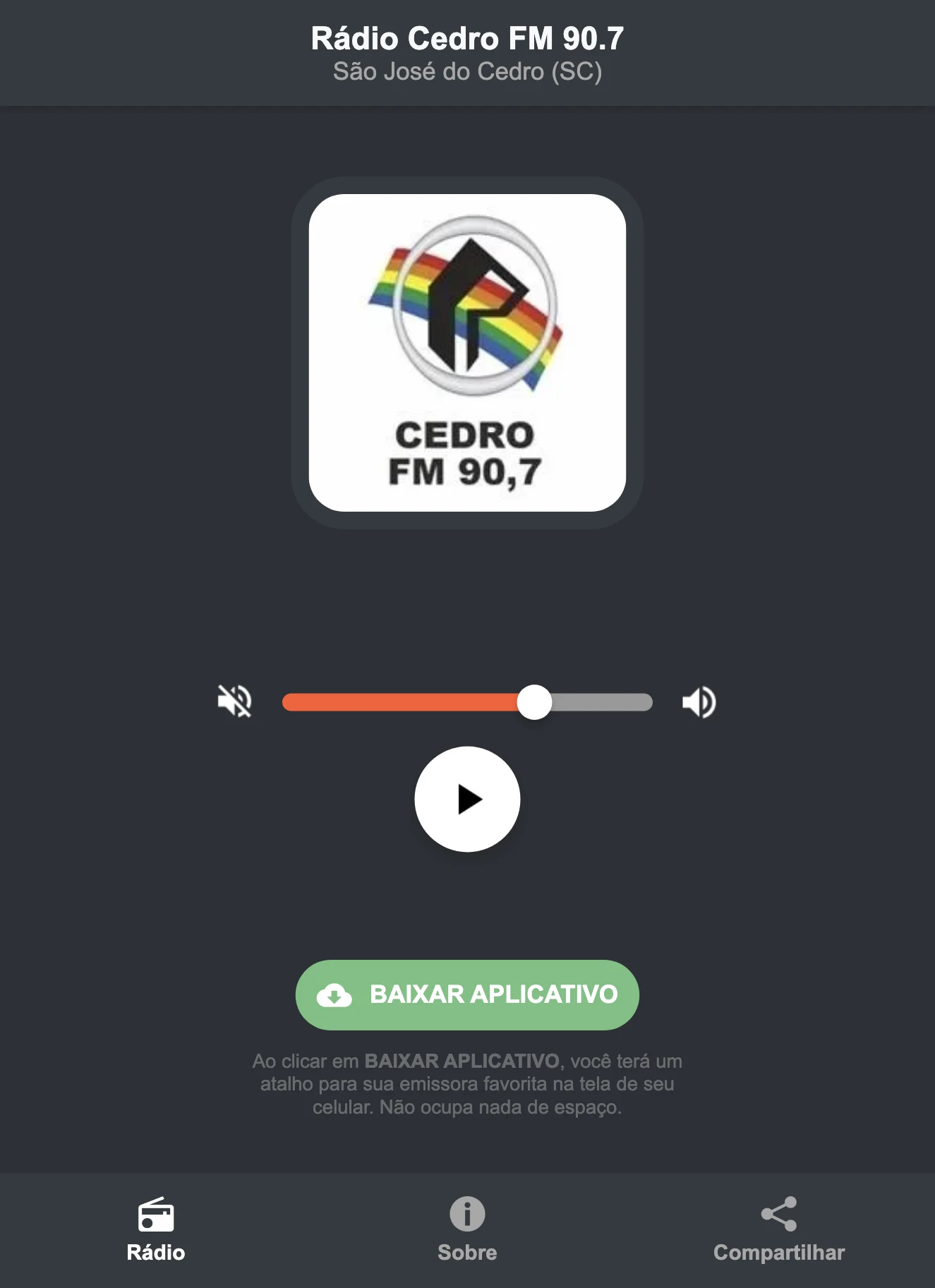Click the muted speaker icon left of the slider
Image resolution: width=935 pixels, height=1288 pixels.
point(236,701)
